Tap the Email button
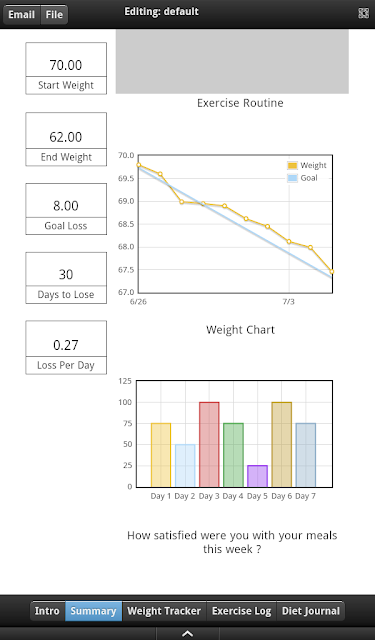Screen dimensions: 375x640 (x=22, y=15)
